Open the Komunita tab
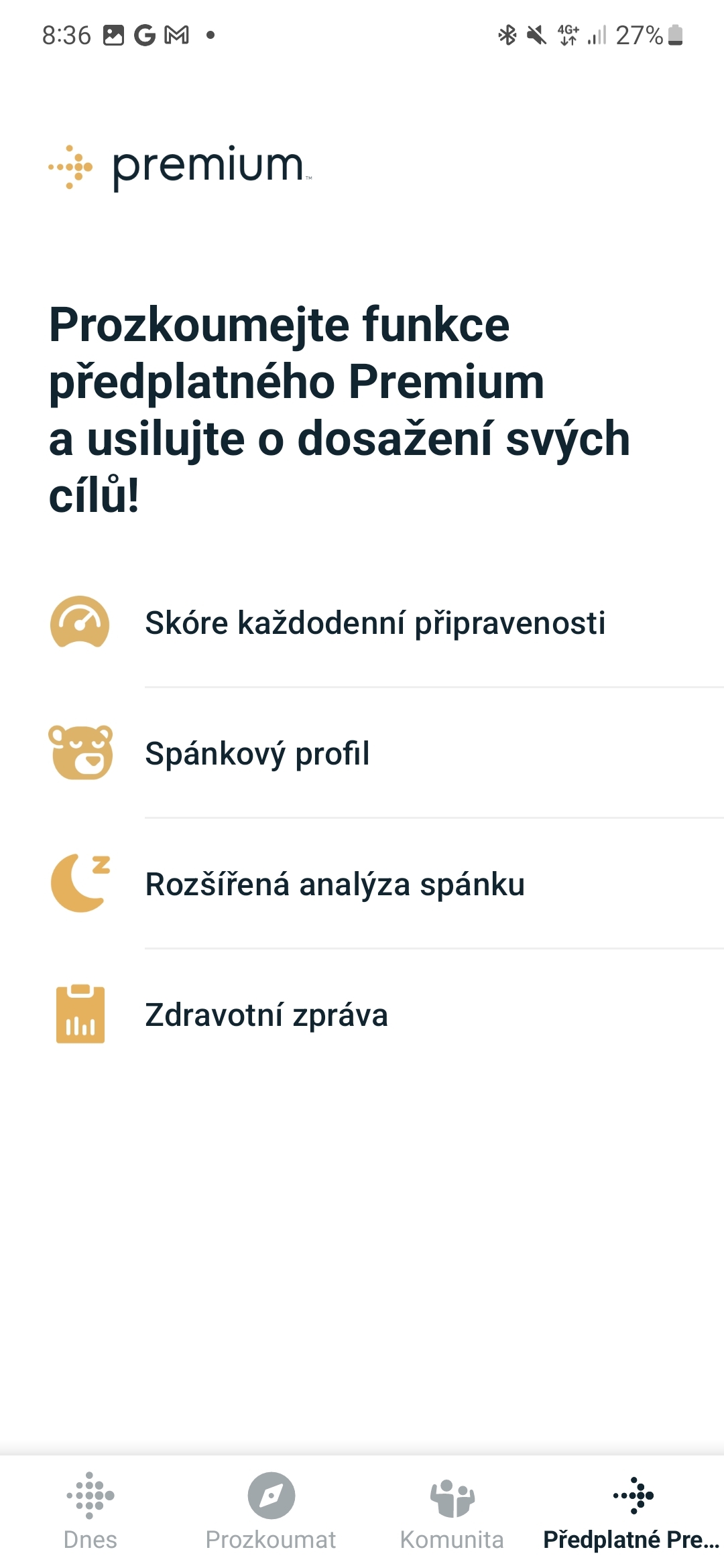 [x=452, y=1511]
